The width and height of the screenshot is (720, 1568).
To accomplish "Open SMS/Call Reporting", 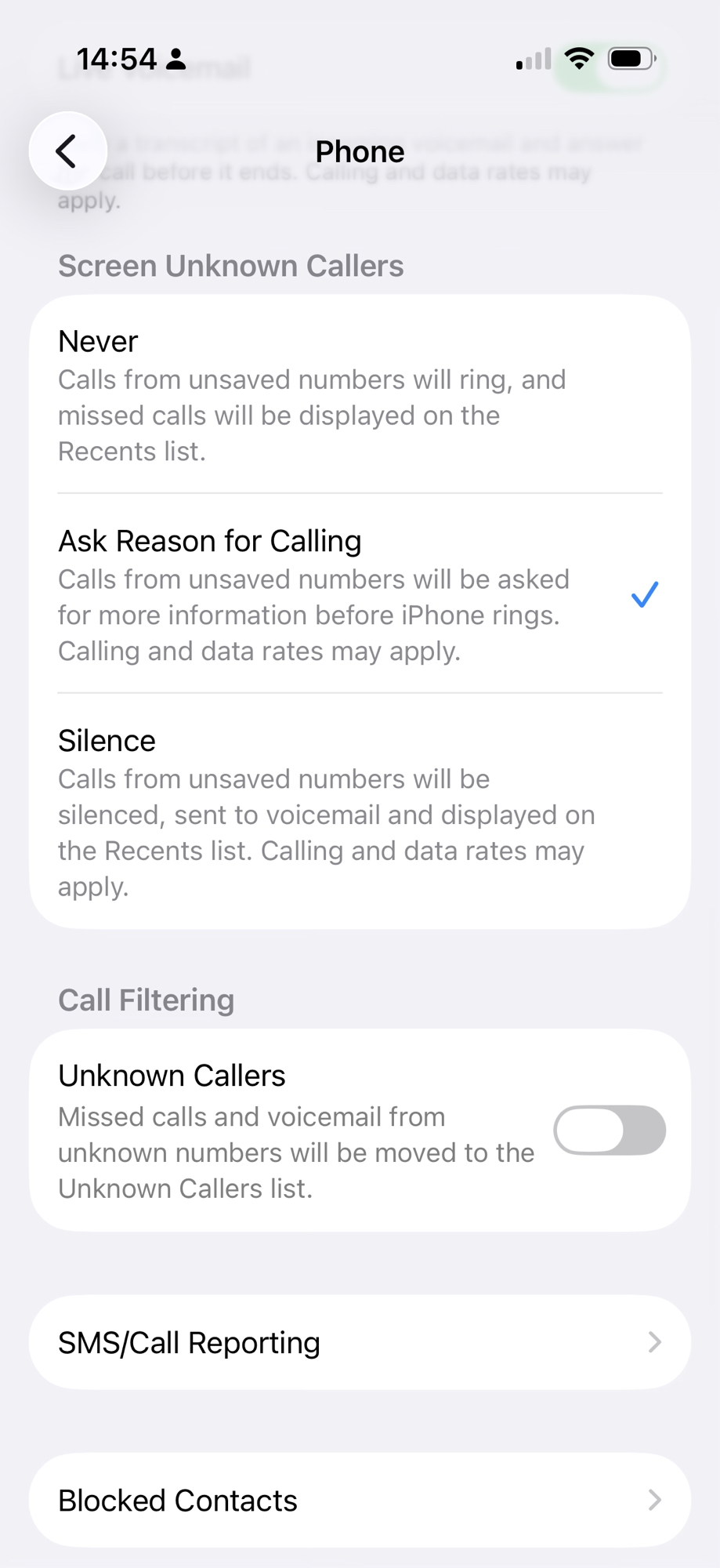I will point(360,1342).
